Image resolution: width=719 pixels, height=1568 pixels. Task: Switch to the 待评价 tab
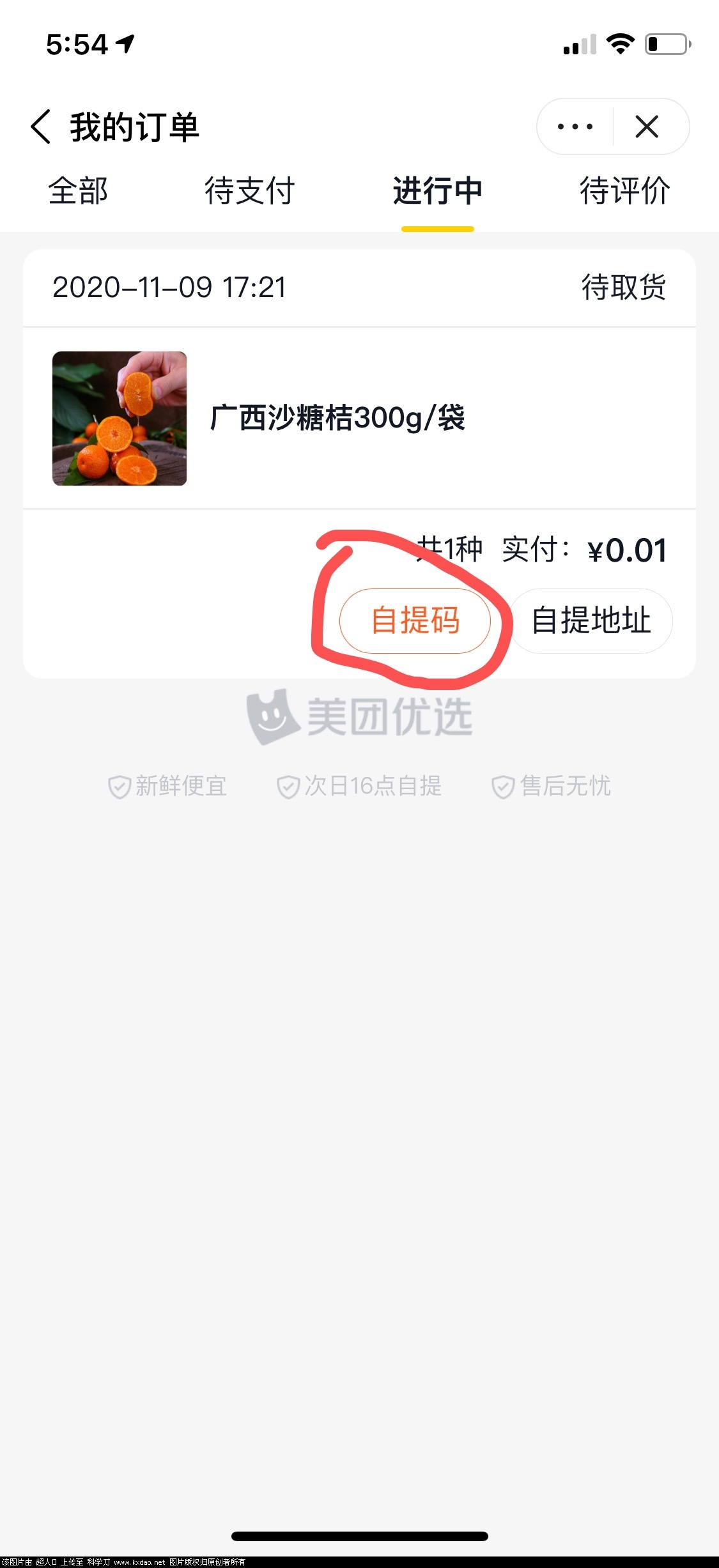click(624, 191)
